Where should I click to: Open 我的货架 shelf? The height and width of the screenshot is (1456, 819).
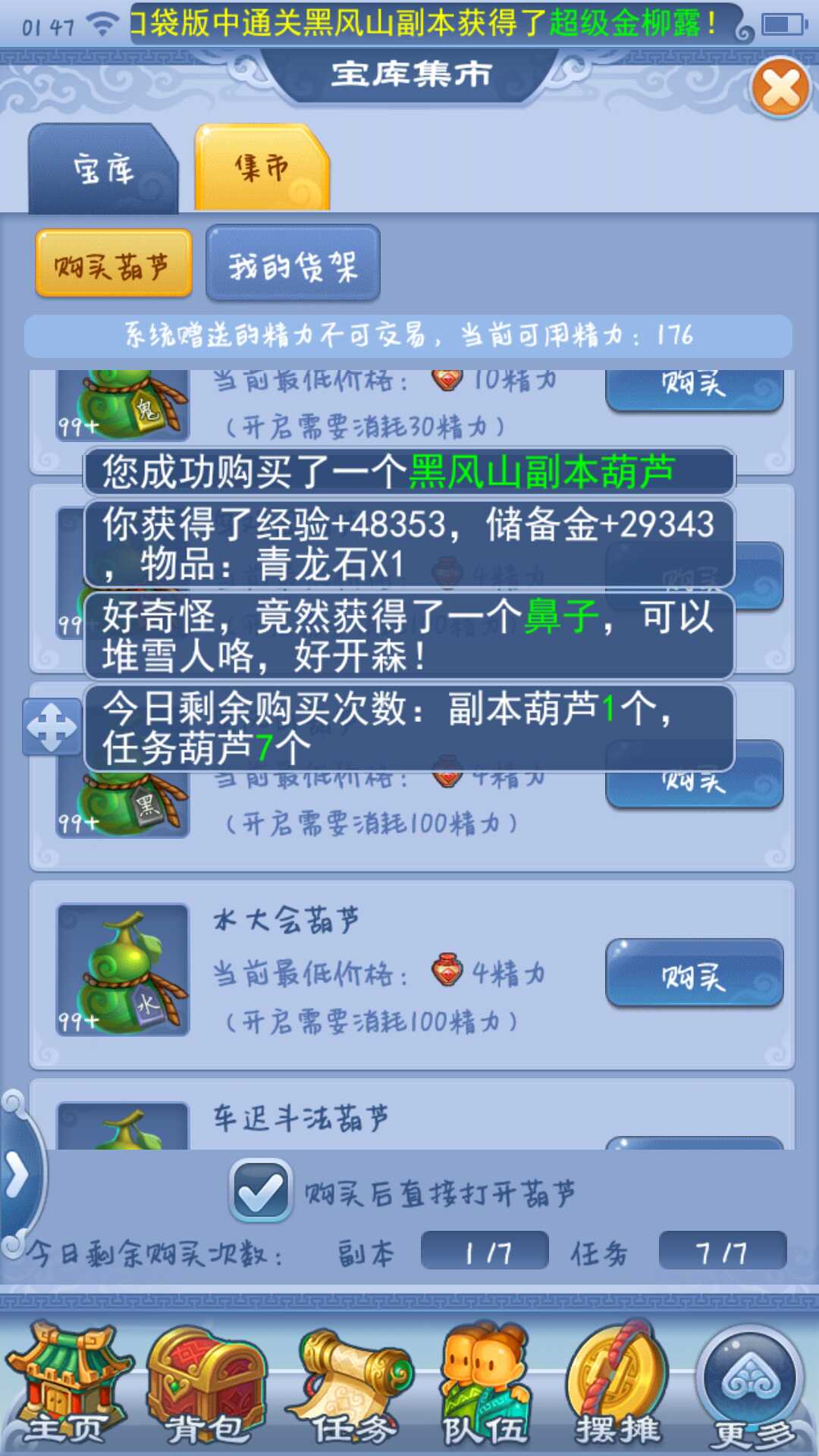click(293, 264)
